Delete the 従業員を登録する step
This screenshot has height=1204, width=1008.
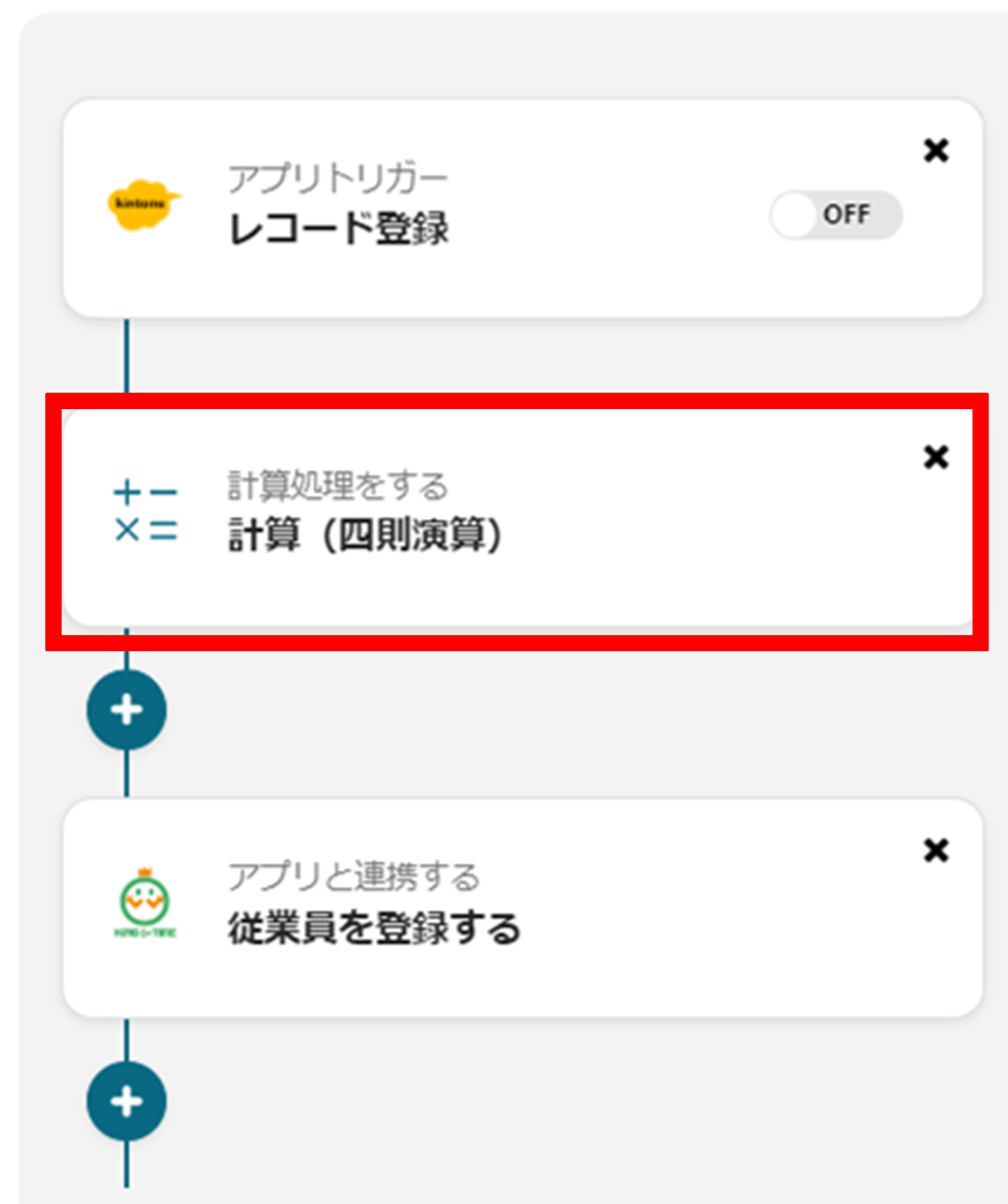tap(936, 850)
